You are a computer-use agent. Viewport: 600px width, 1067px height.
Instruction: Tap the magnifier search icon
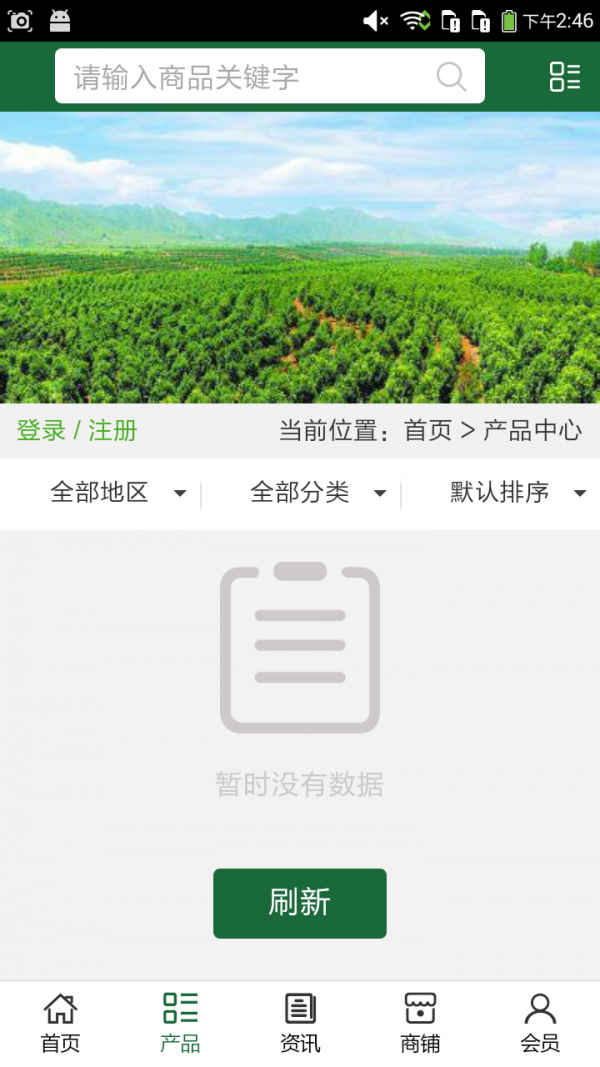click(451, 77)
